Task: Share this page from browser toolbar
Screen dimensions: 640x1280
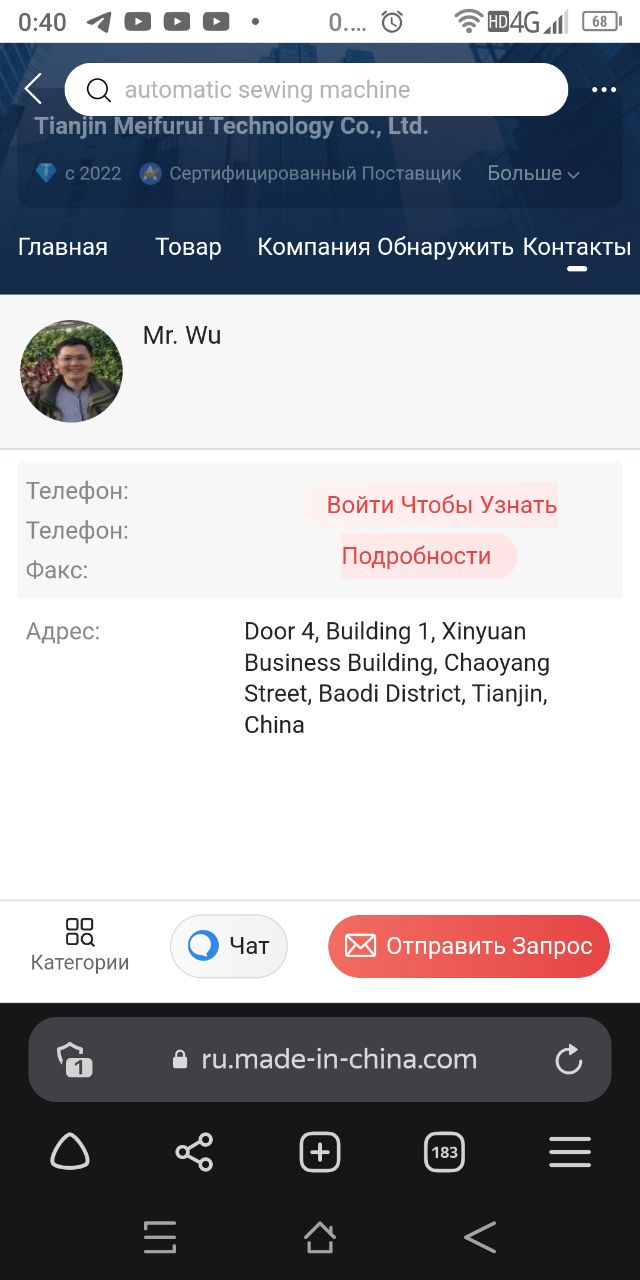Action: point(194,1152)
